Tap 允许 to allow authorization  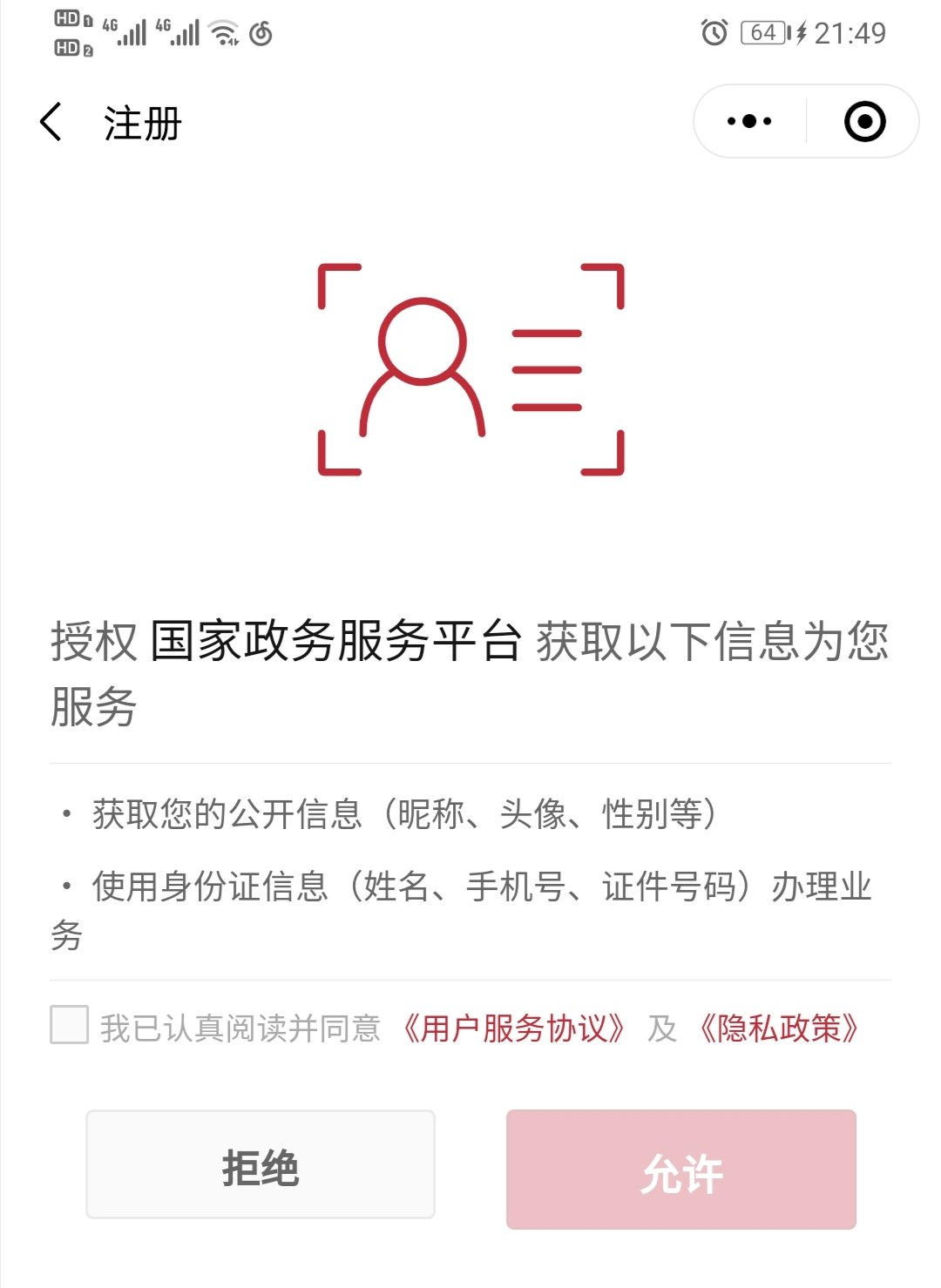click(681, 1170)
